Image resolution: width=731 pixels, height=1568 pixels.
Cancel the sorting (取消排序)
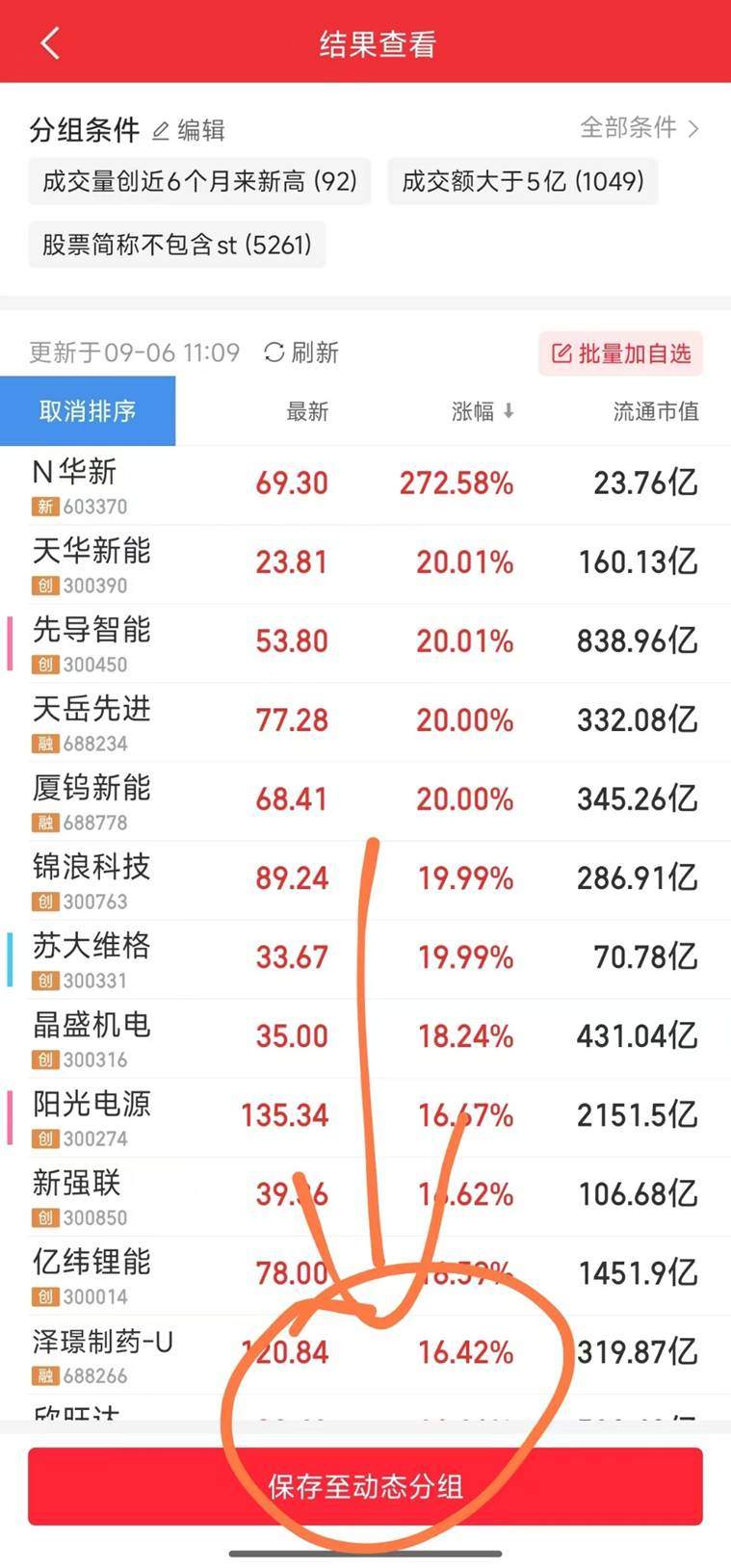tap(88, 411)
